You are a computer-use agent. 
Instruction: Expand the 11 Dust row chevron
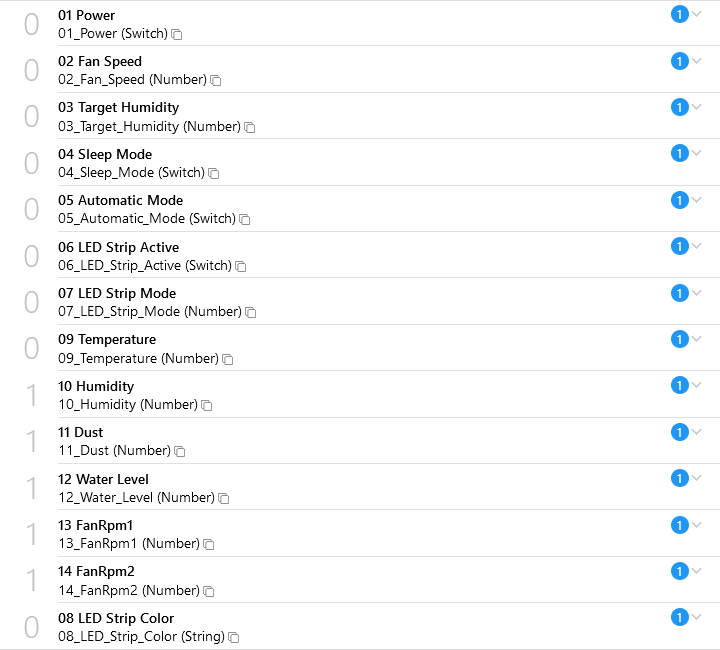pyautogui.click(x=697, y=432)
